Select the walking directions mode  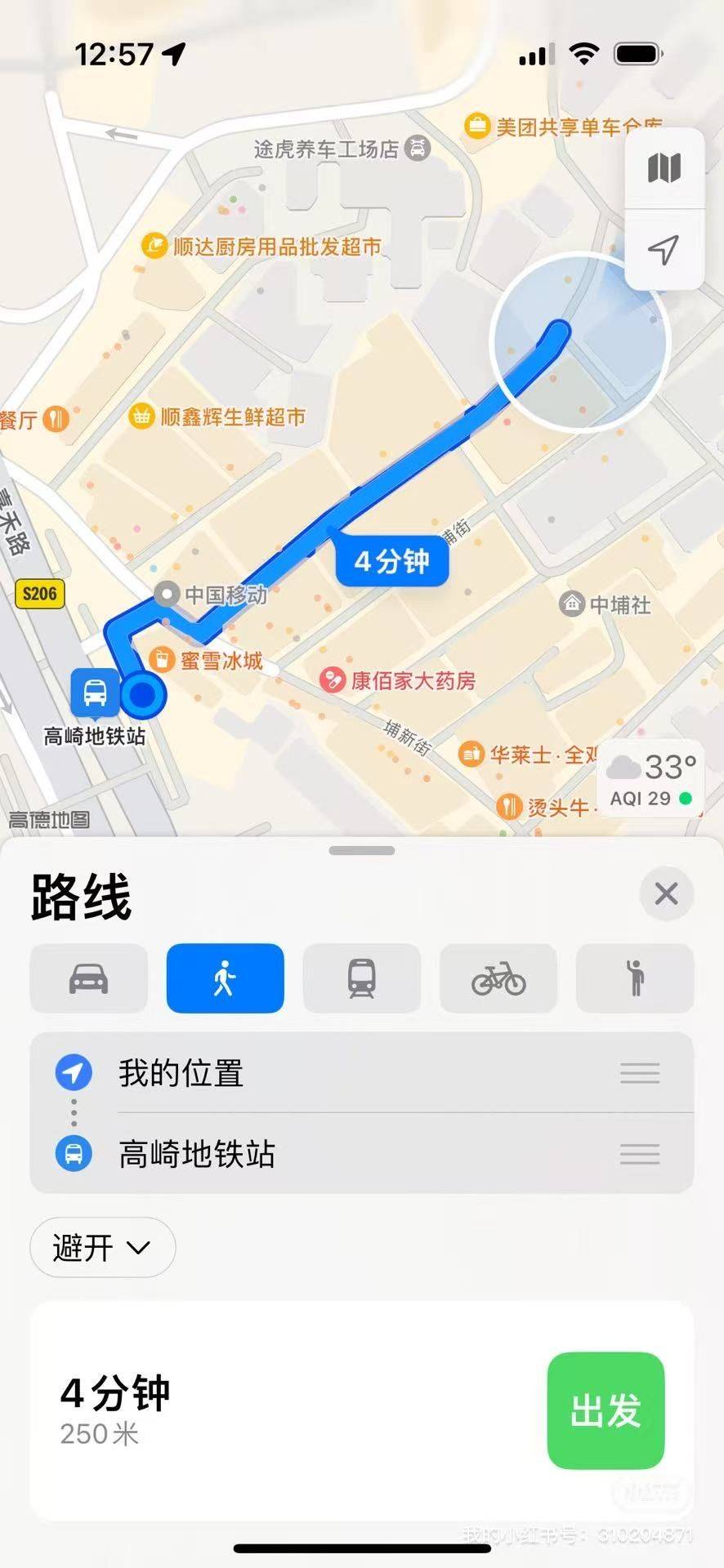click(x=226, y=978)
